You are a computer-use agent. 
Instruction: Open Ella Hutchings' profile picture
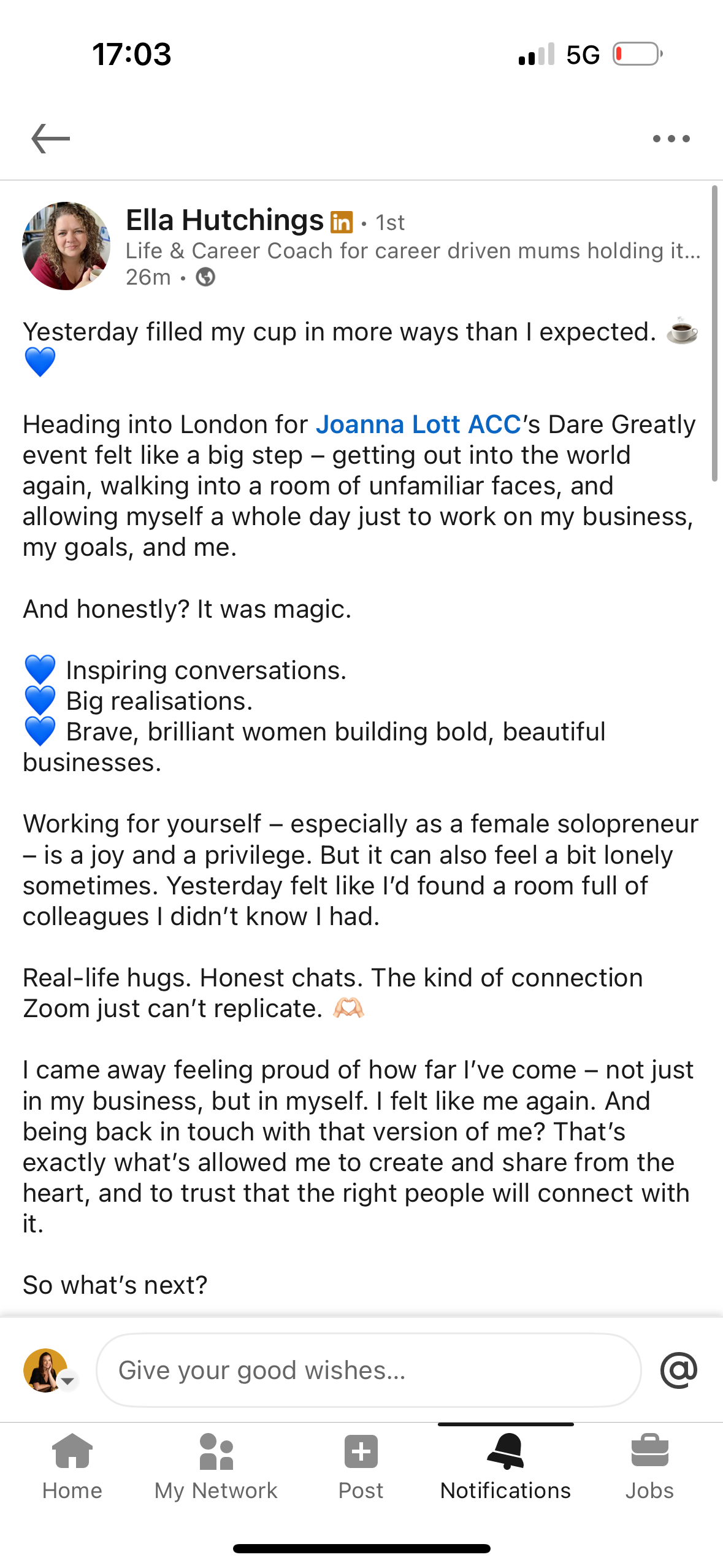[x=66, y=246]
